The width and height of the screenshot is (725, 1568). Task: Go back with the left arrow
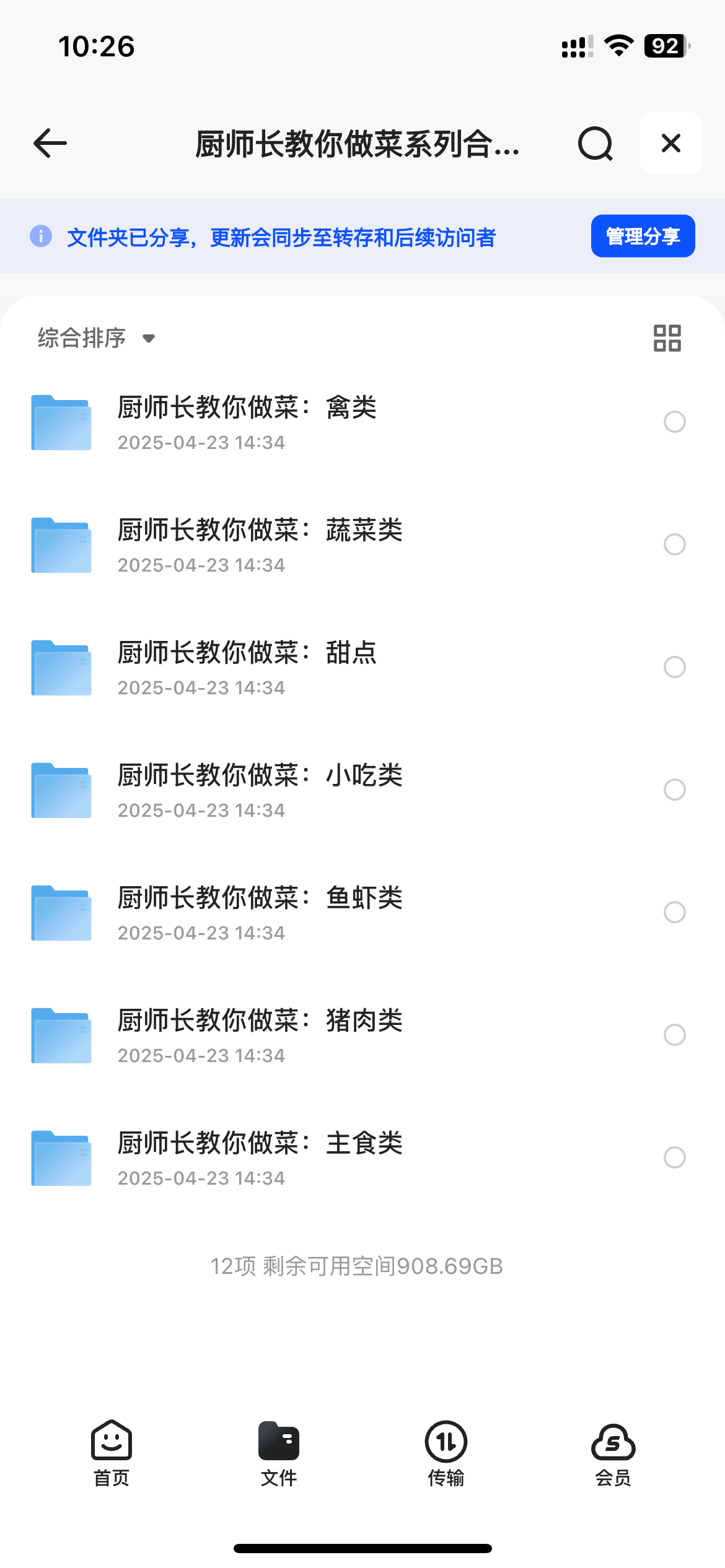50,144
